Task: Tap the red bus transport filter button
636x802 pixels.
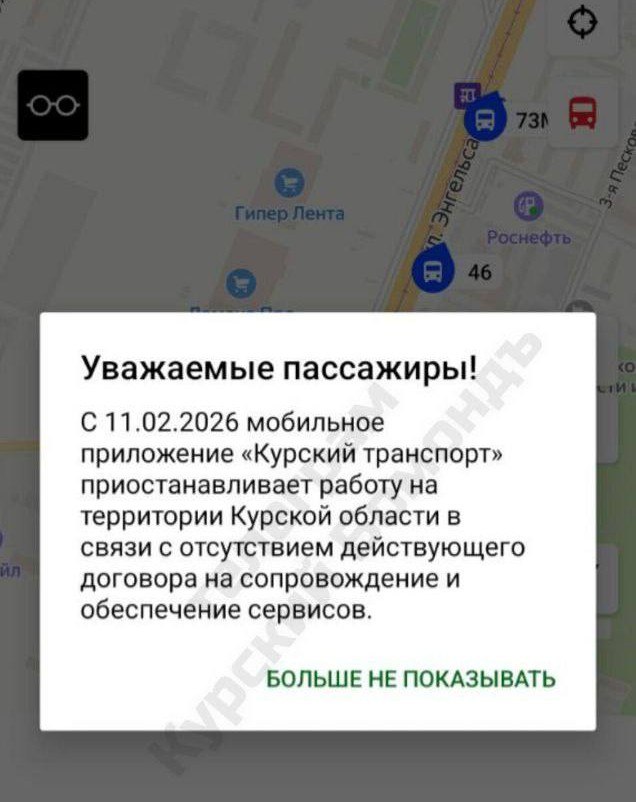Action: click(582, 114)
